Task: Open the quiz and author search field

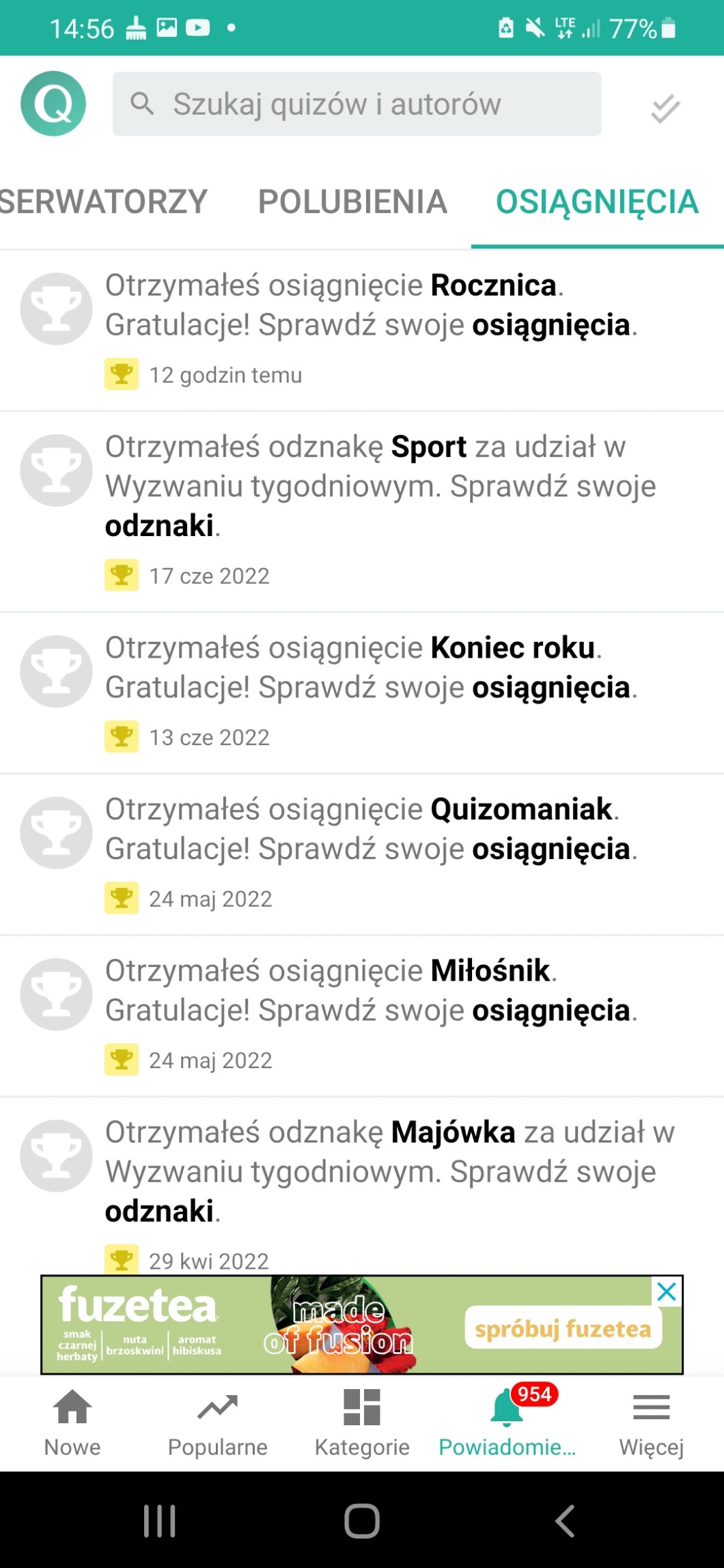Action: click(357, 104)
